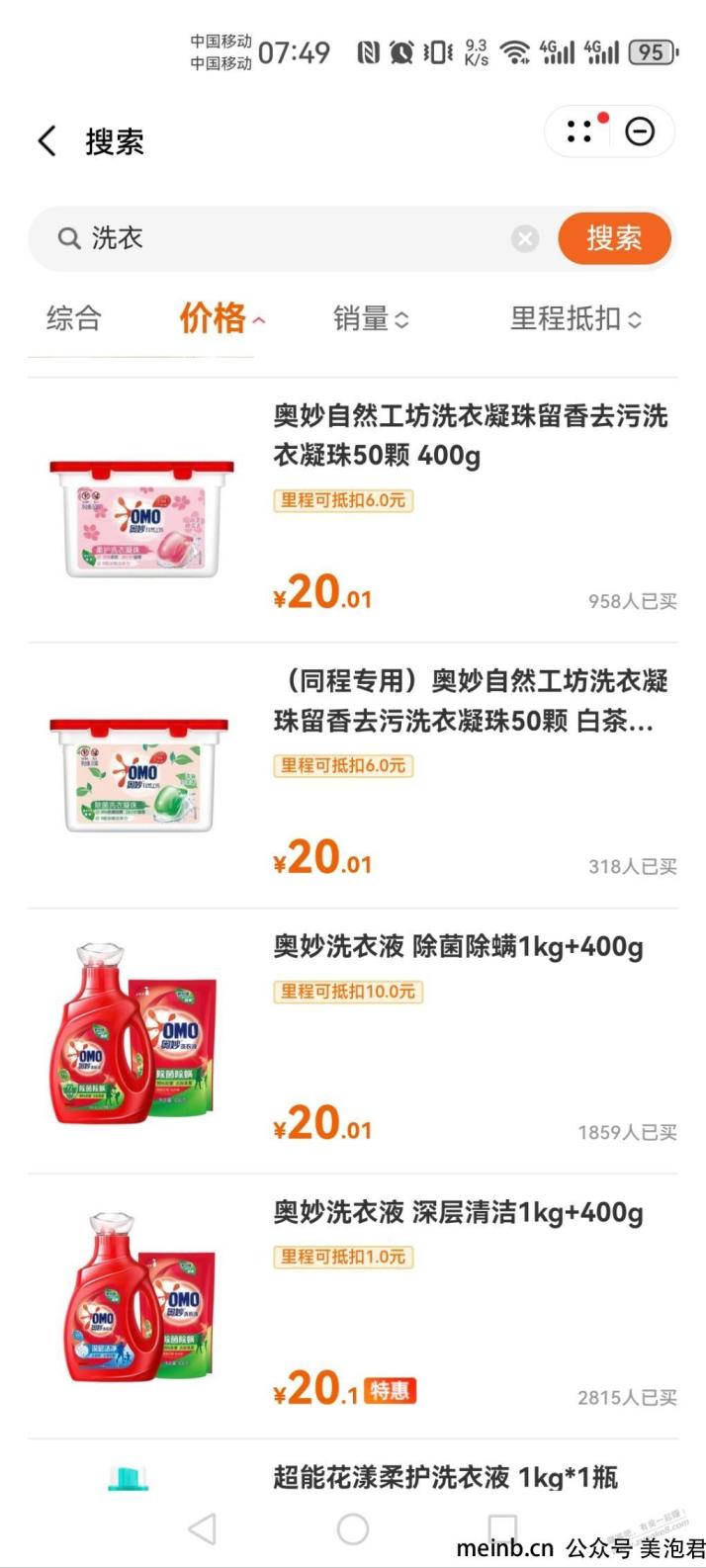
Task: Sort by 里程抵扣
Action: [575, 318]
